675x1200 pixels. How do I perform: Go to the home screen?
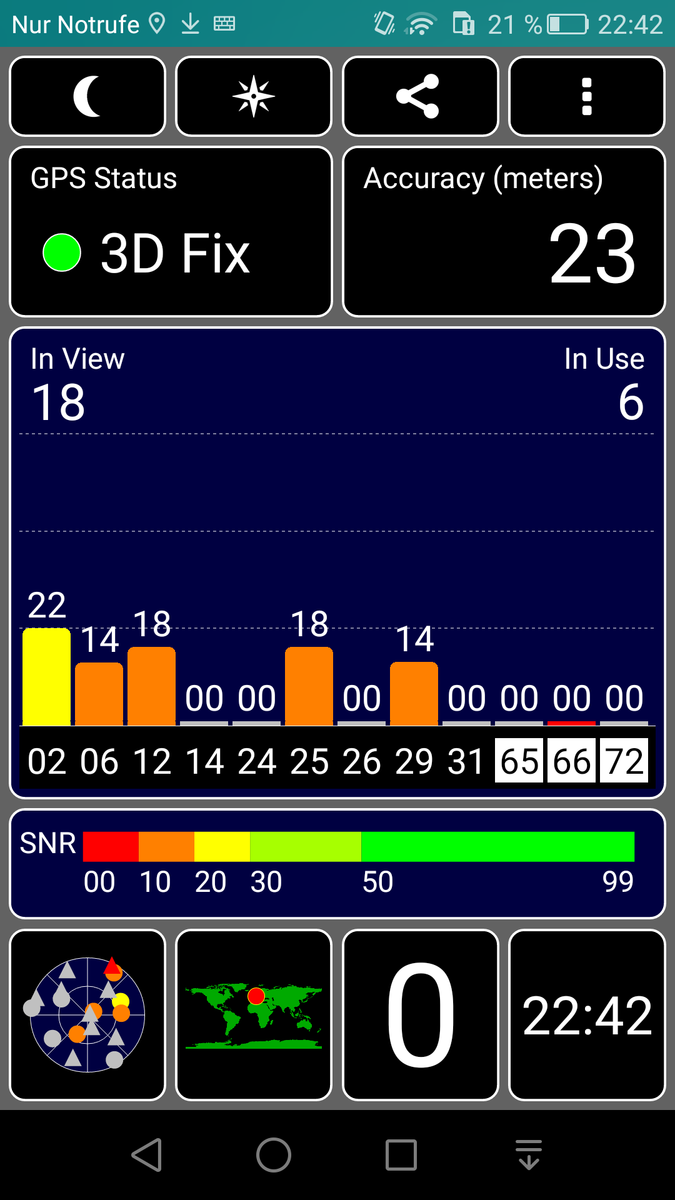pos(273,1155)
